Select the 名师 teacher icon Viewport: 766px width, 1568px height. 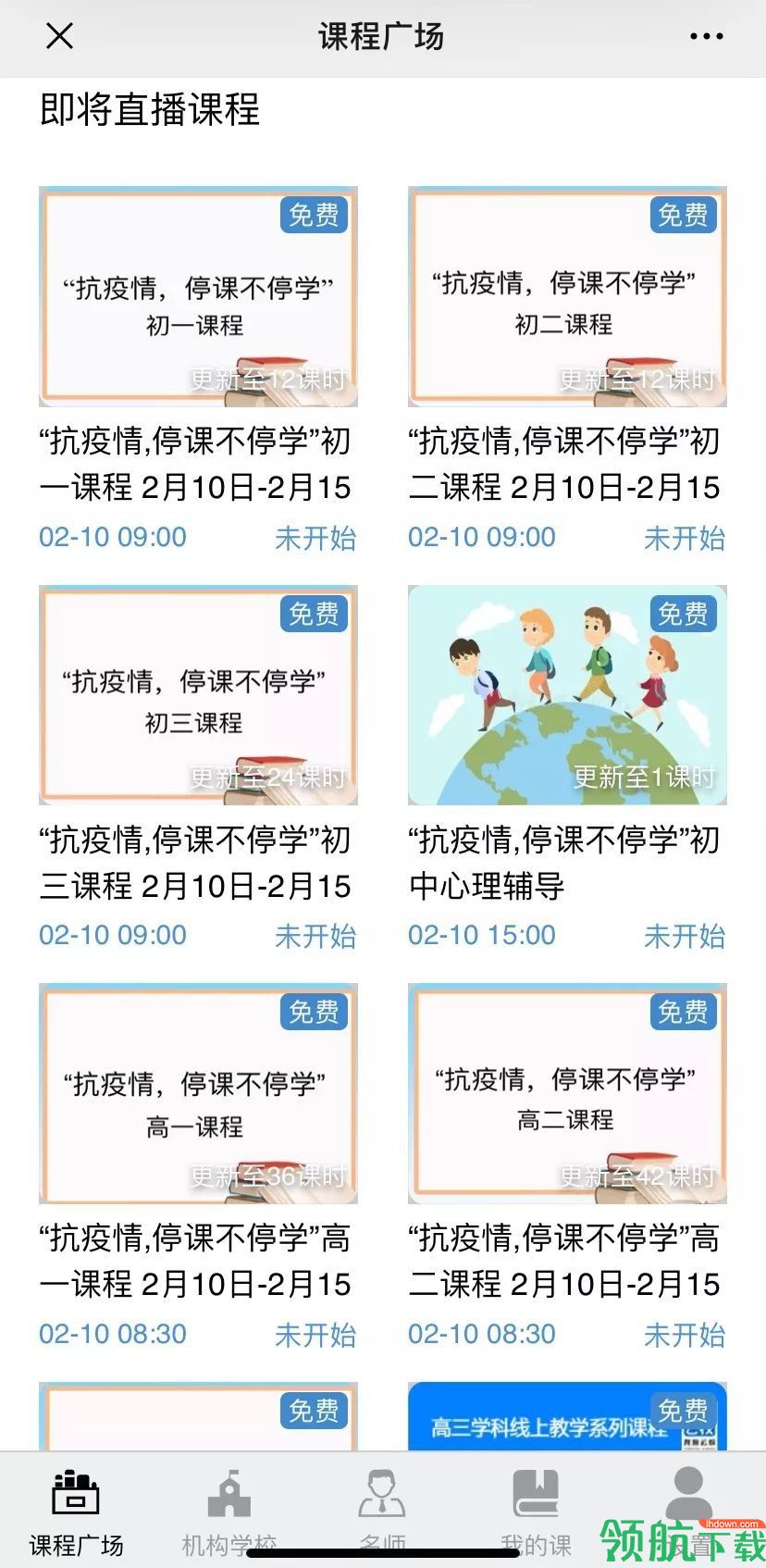(x=383, y=1492)
